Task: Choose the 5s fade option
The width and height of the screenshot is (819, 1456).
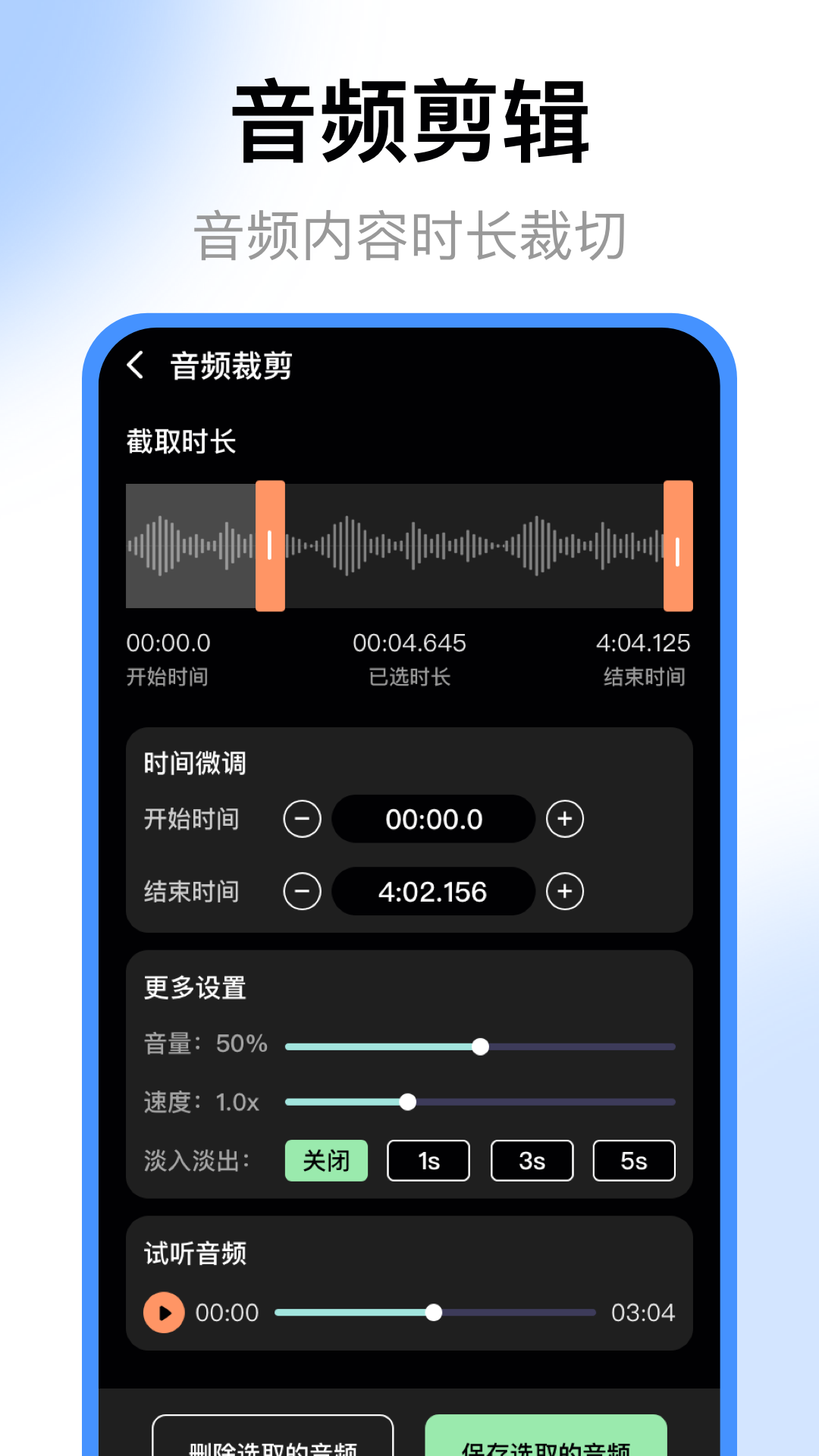Action: click(x=634, y=1160)
